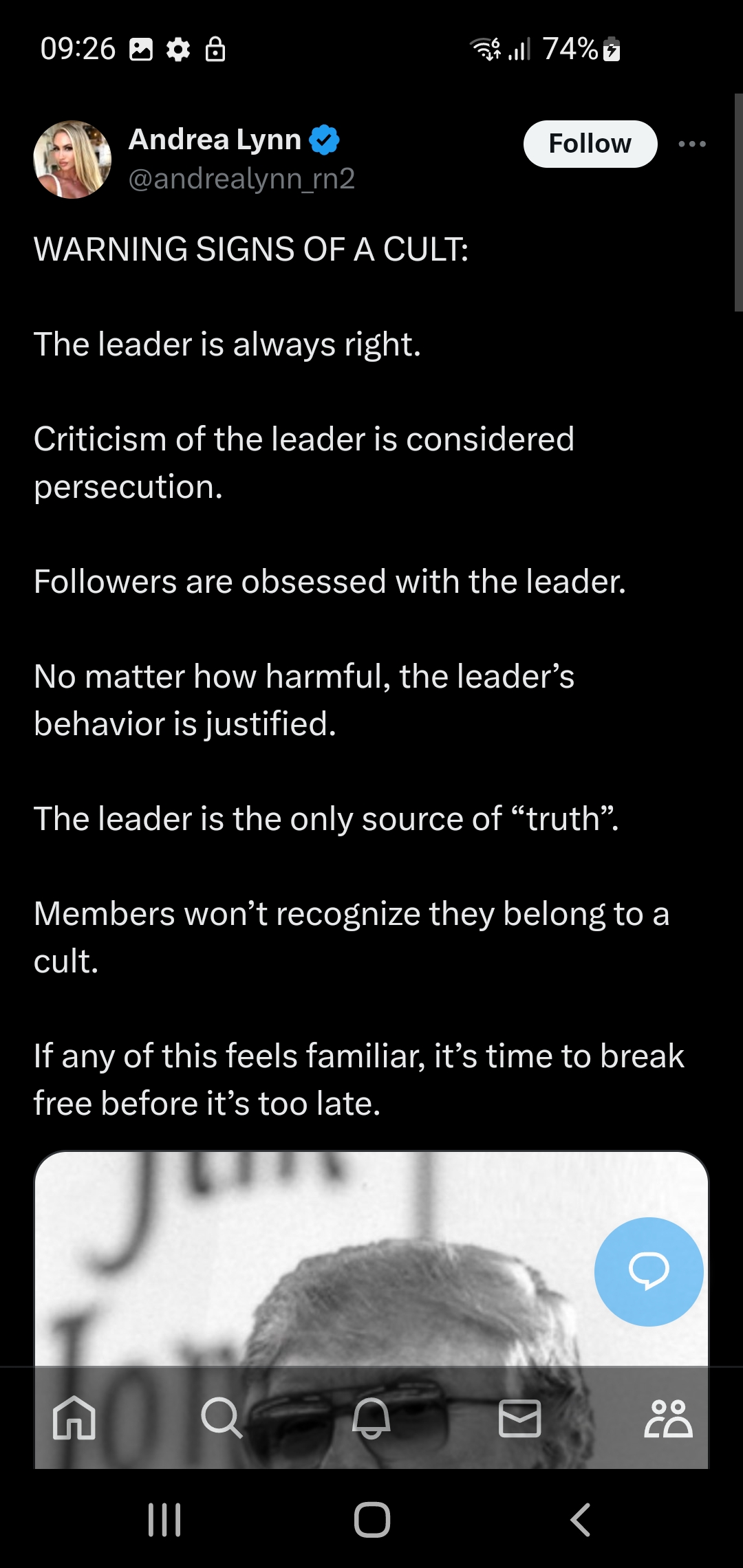
Task: Go back using the system back arrow
Action: pos(581,1519)
